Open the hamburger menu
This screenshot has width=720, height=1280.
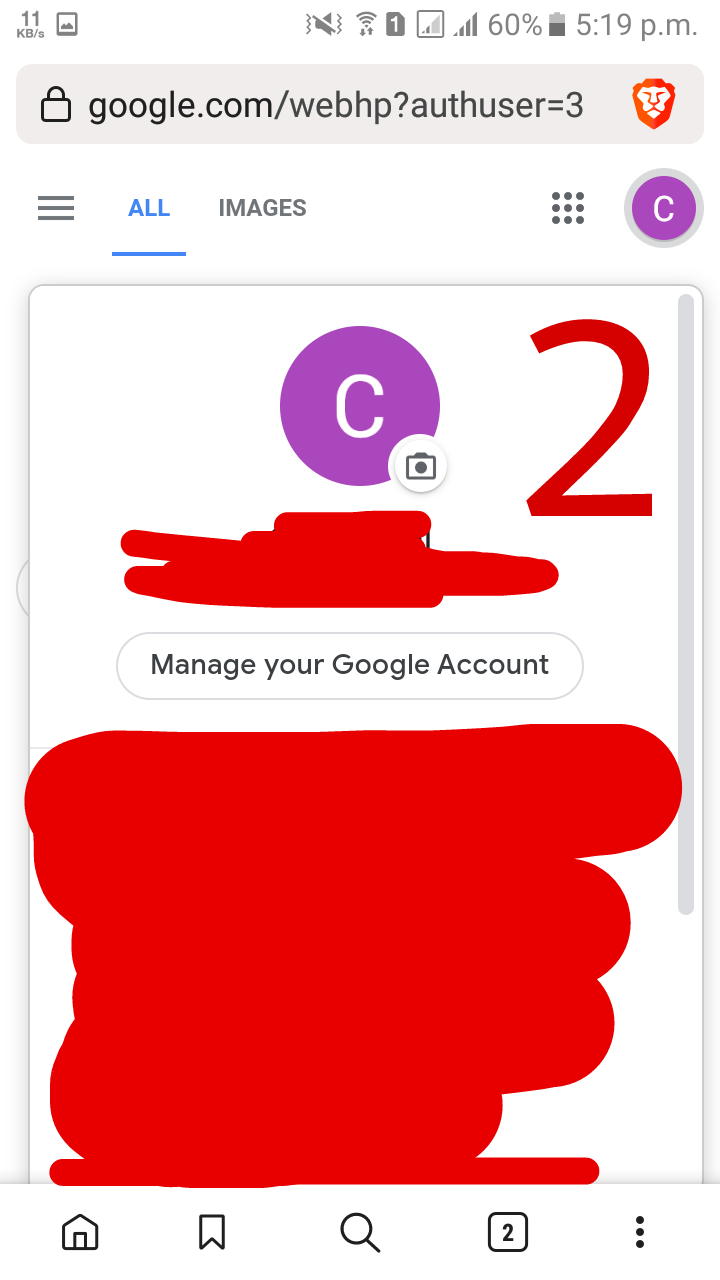coord(56,208)
